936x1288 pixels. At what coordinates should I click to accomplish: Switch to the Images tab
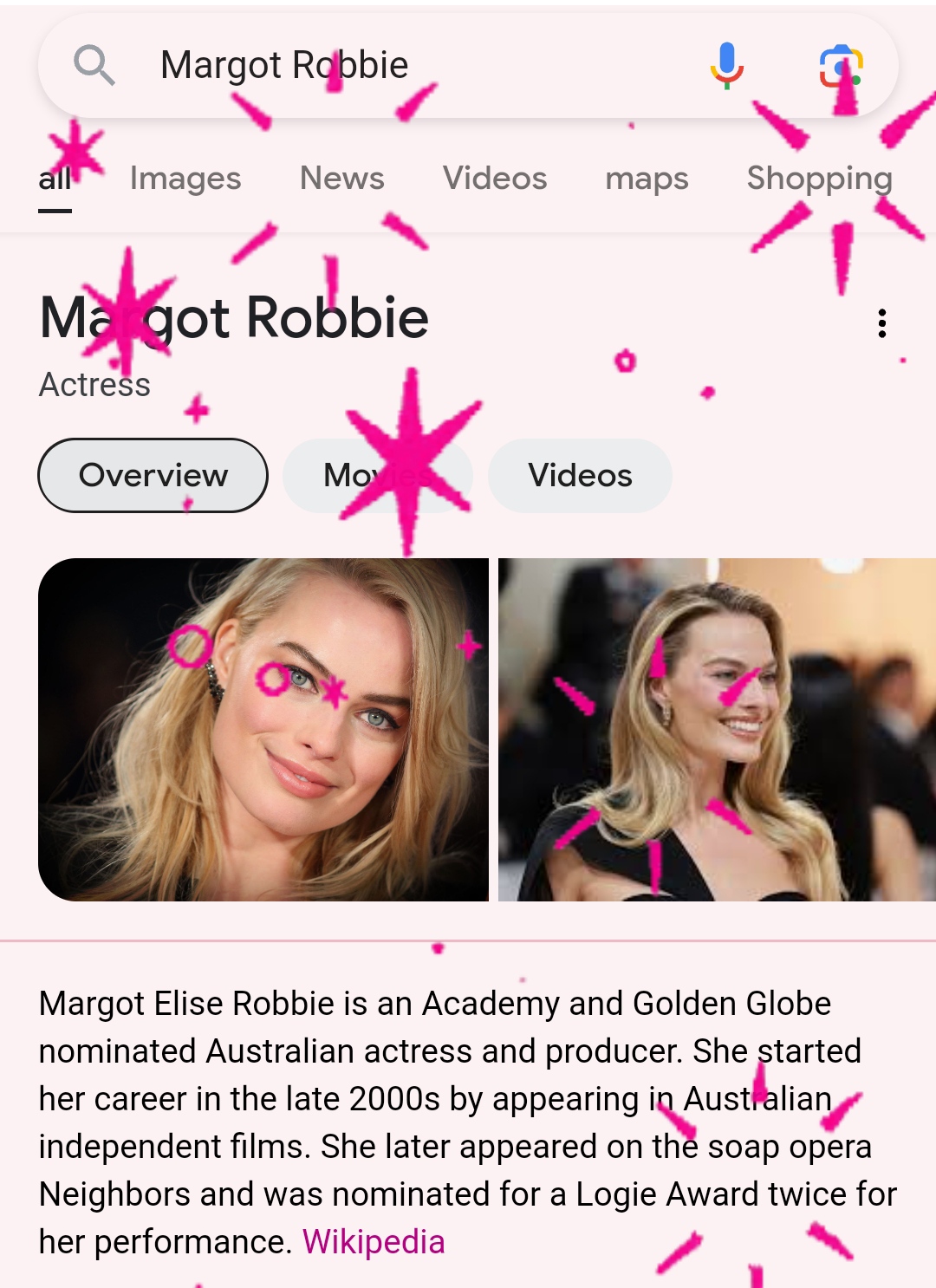click(x=185, y=179)
